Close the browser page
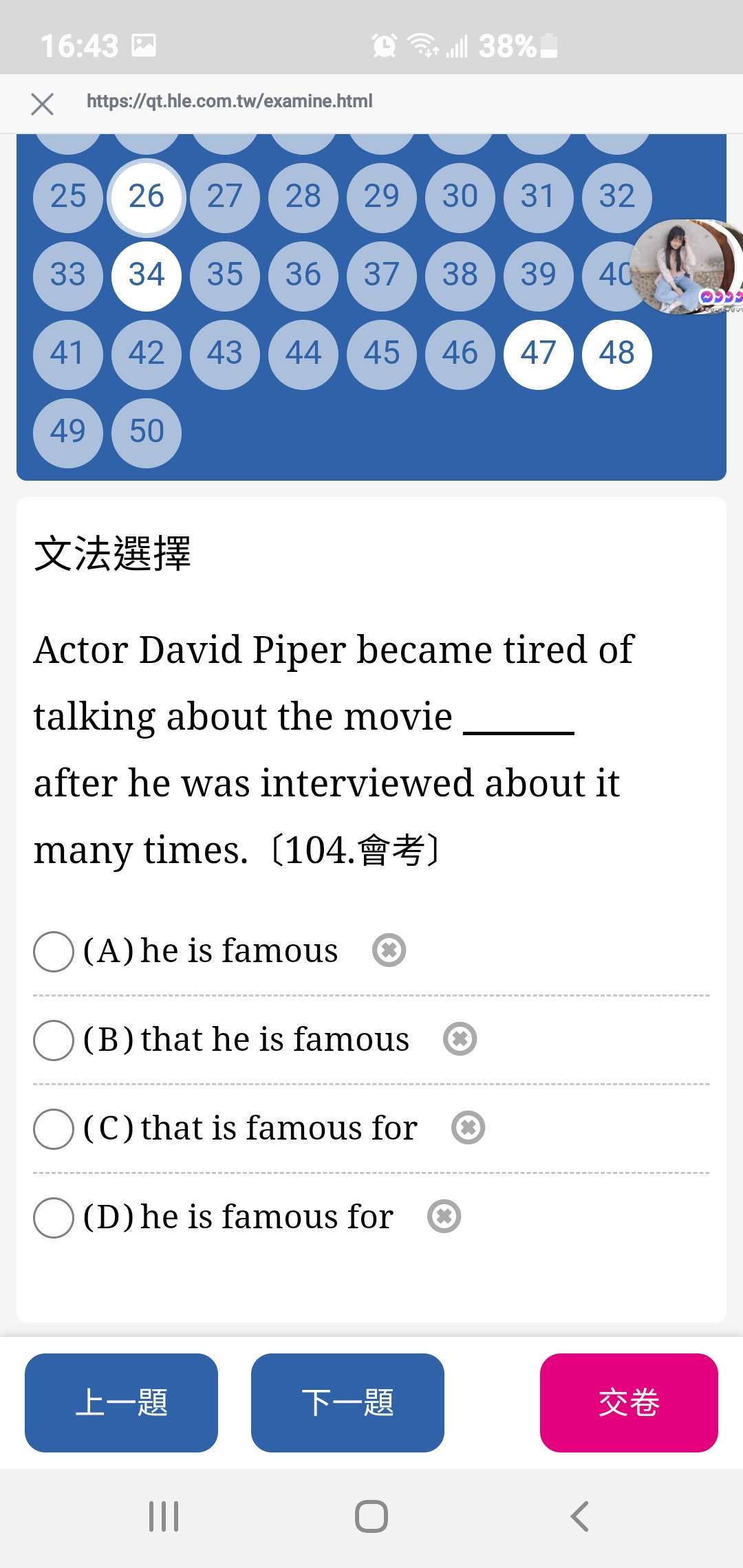743x1568 pixels. coord(42,104)
